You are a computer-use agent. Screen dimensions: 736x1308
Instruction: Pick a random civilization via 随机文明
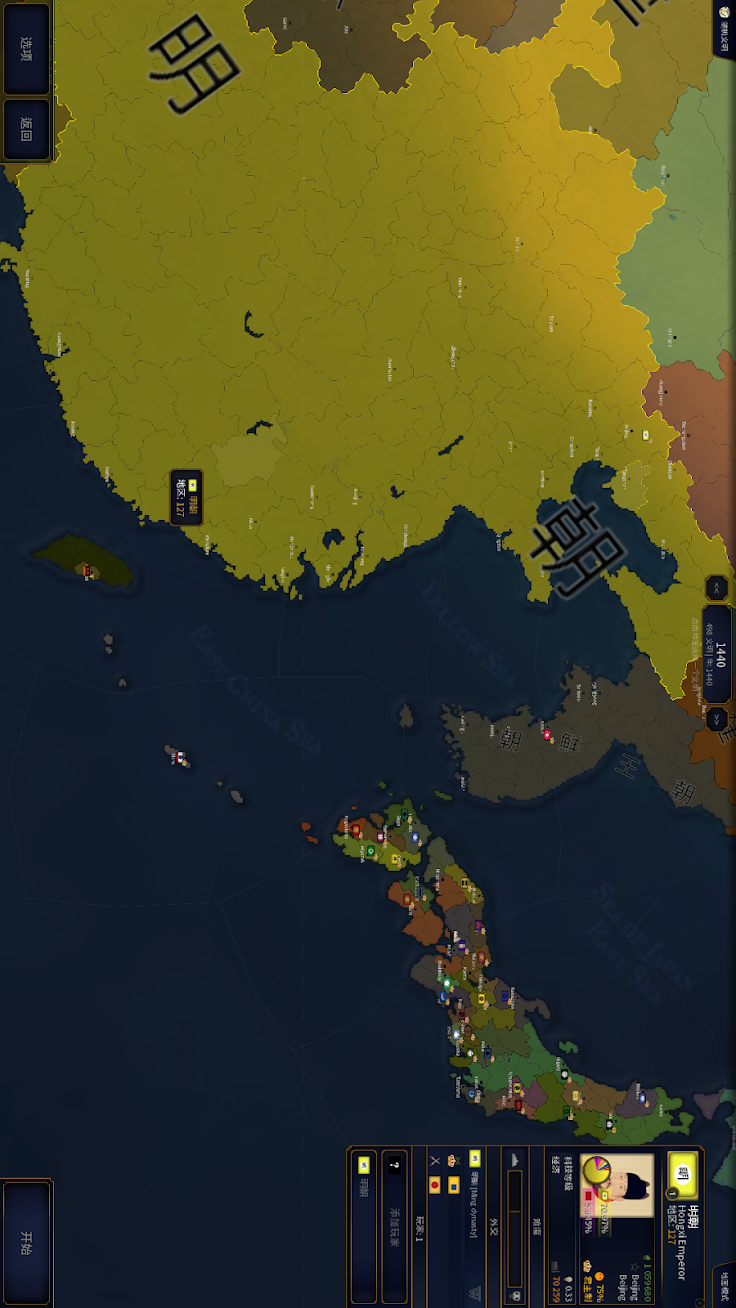724,30
